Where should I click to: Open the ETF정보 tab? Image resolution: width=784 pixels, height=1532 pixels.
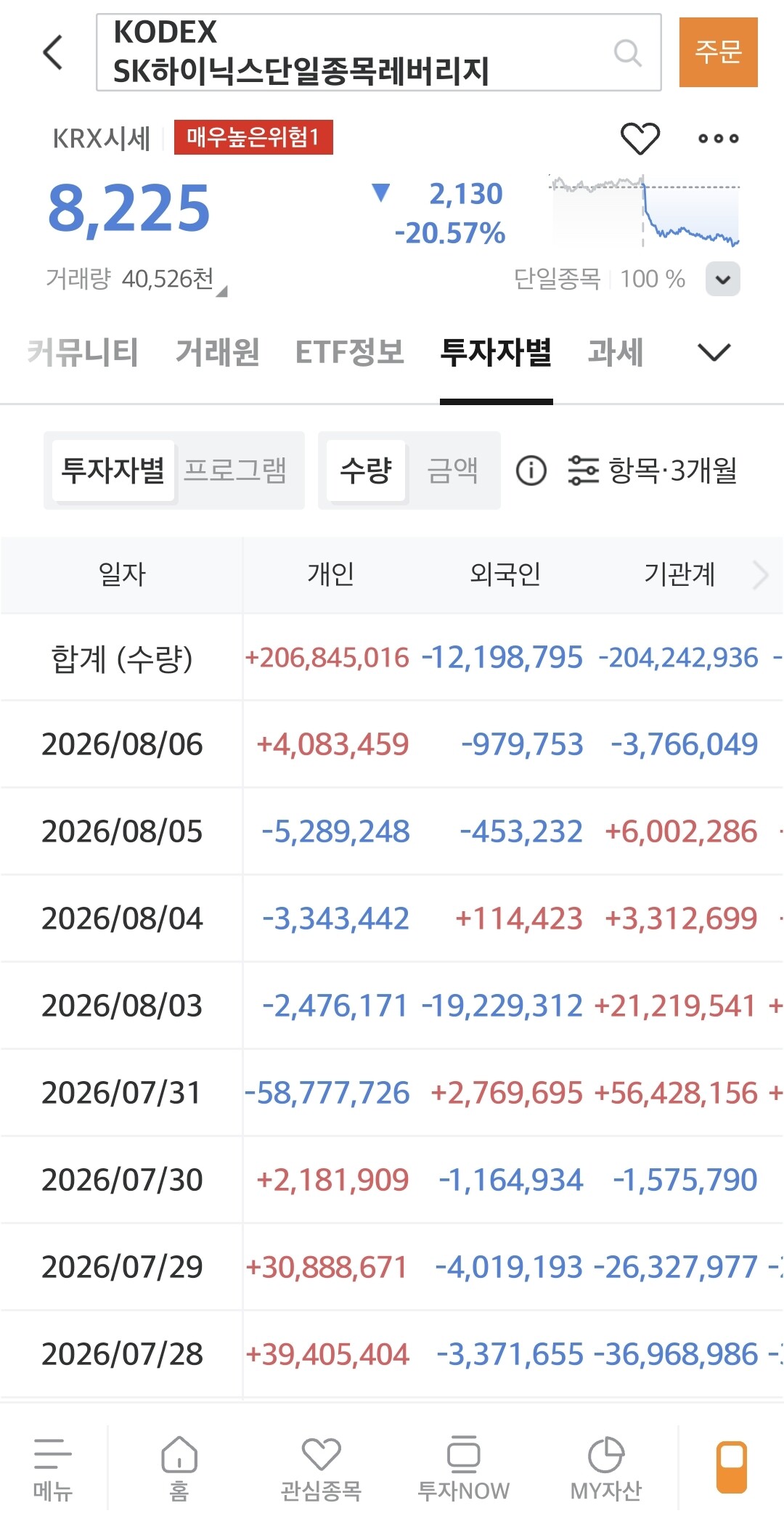tap(349, 353)
